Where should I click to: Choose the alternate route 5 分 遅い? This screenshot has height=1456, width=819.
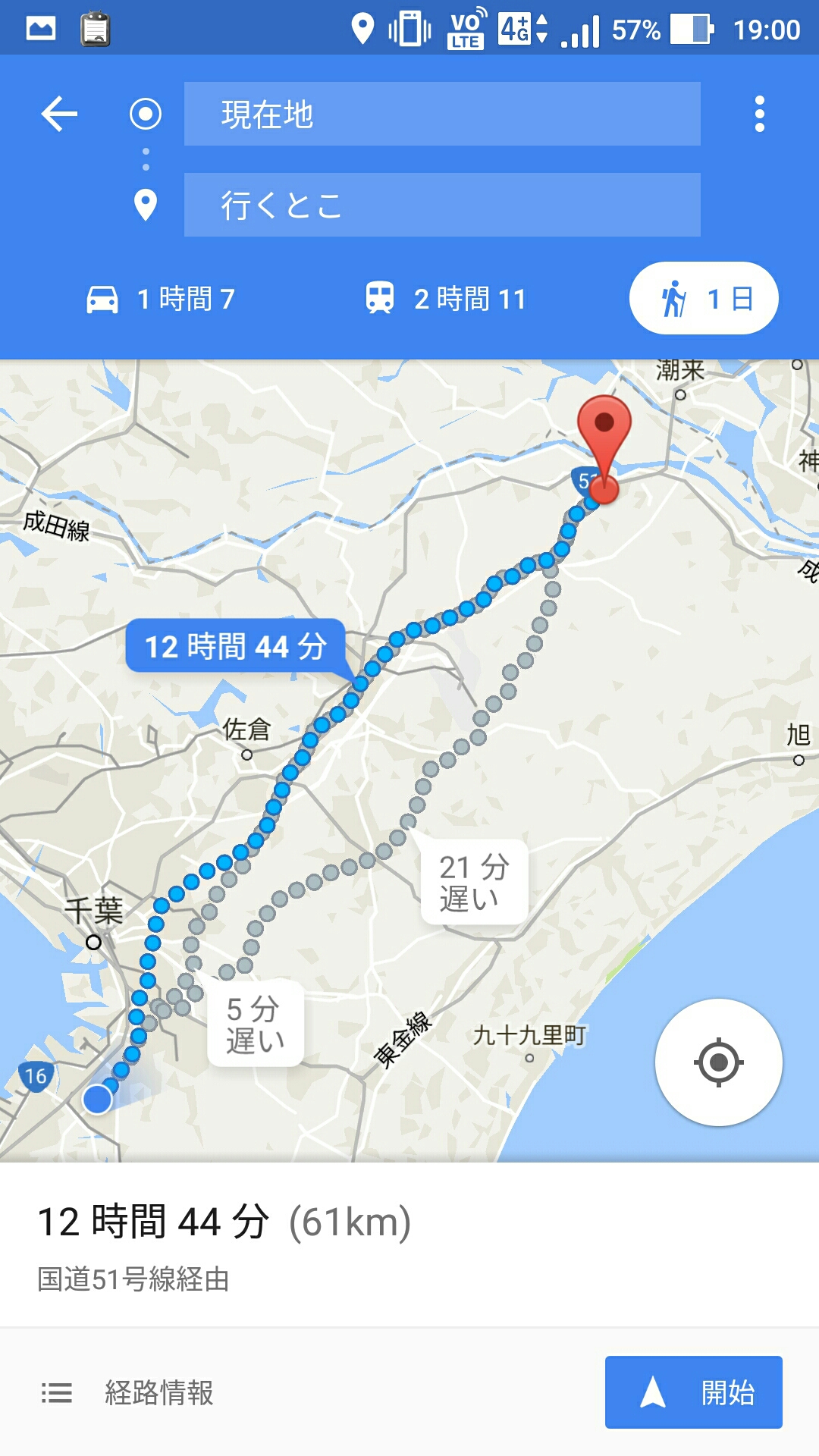tap(255, 1025)
